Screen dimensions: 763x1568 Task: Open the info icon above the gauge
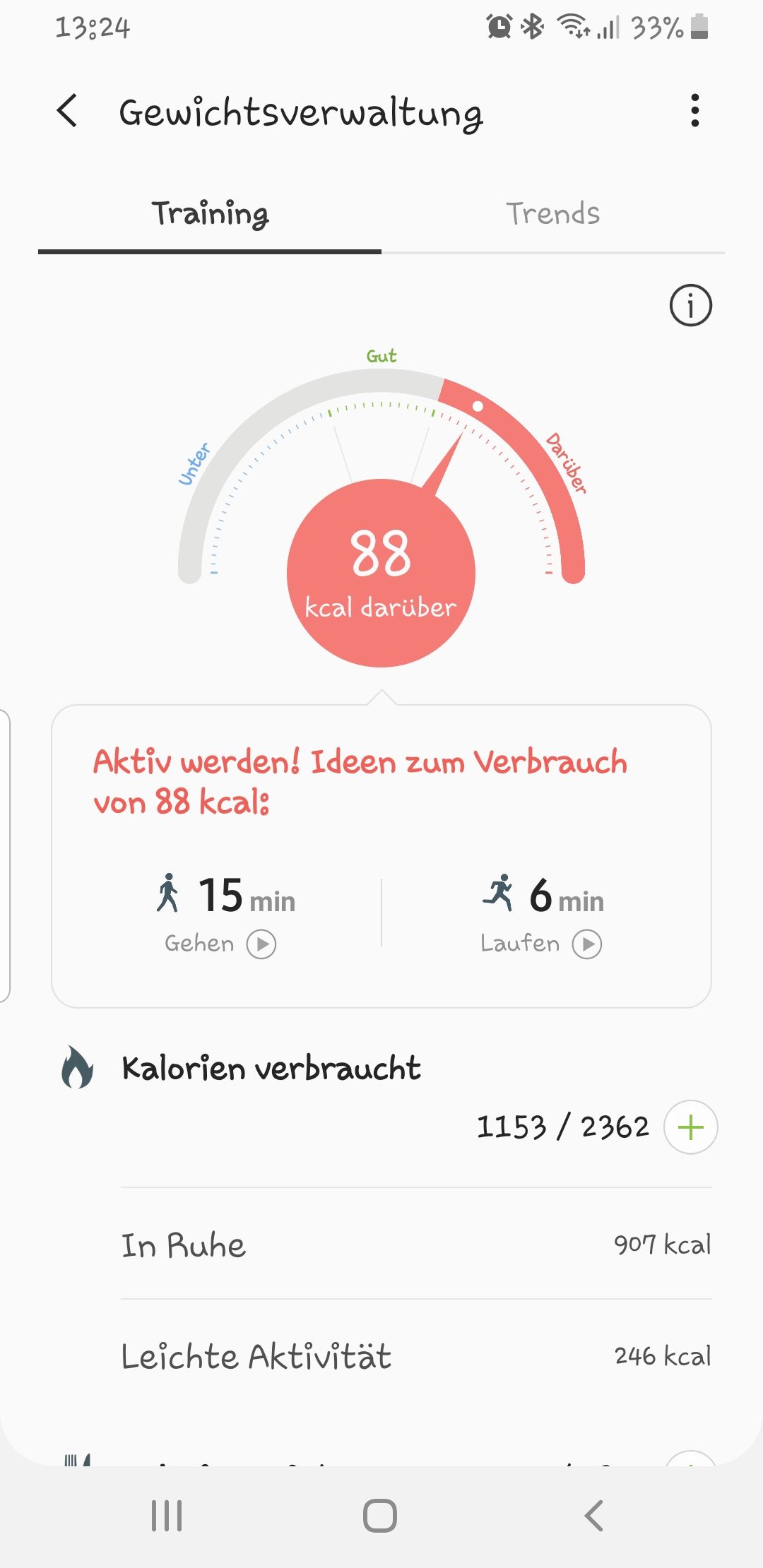click(x=690, y=305)
